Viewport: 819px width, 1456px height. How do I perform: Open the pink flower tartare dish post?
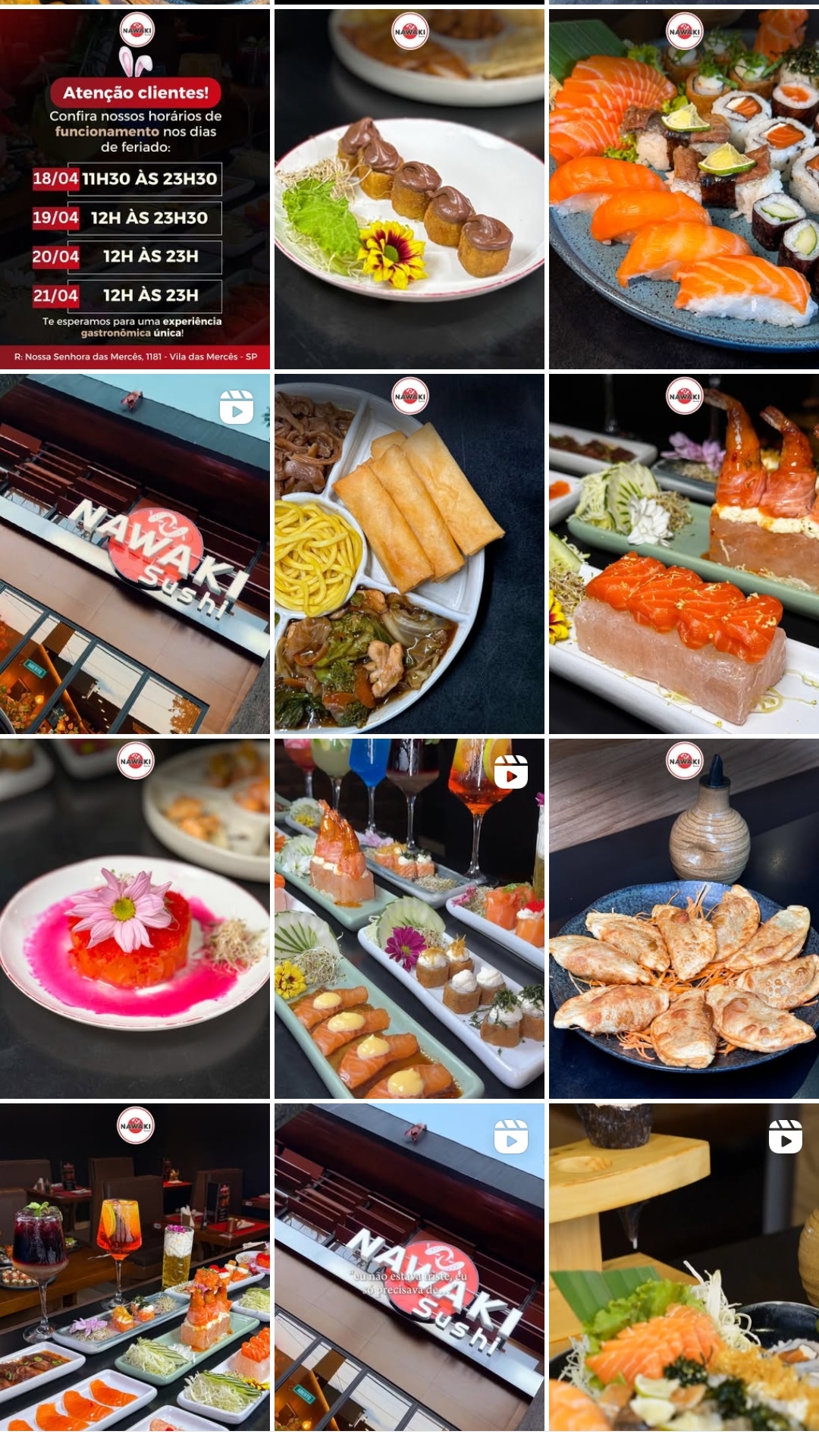pos(135,918)
